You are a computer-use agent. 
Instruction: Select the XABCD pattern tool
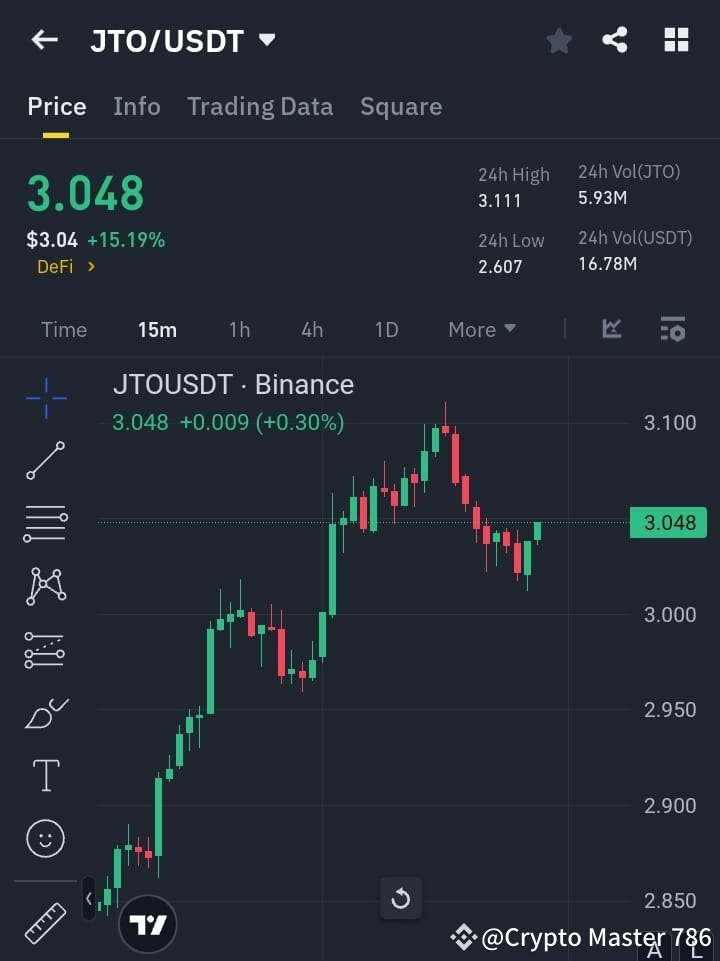tap(44, 587)
